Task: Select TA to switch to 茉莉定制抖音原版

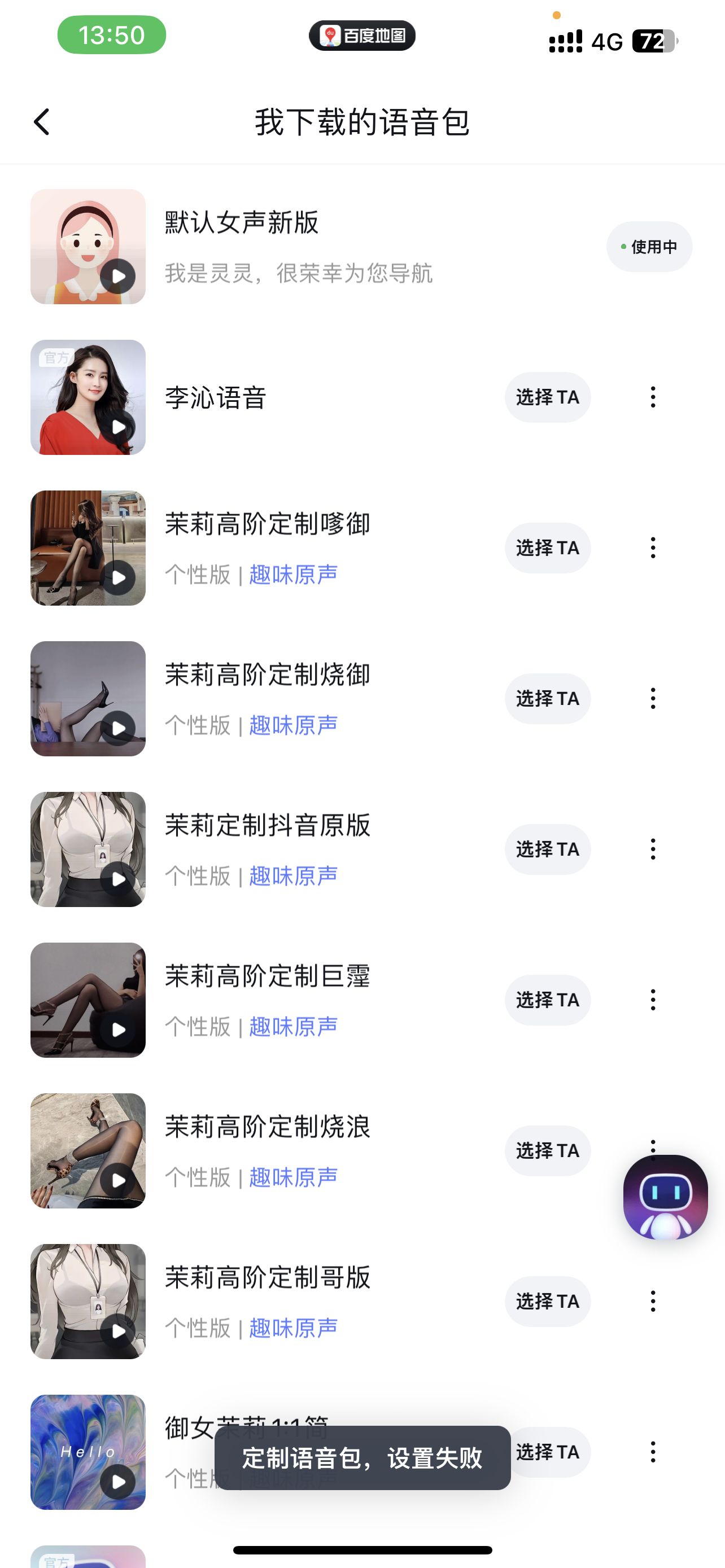Action: (x=547, y=848)
